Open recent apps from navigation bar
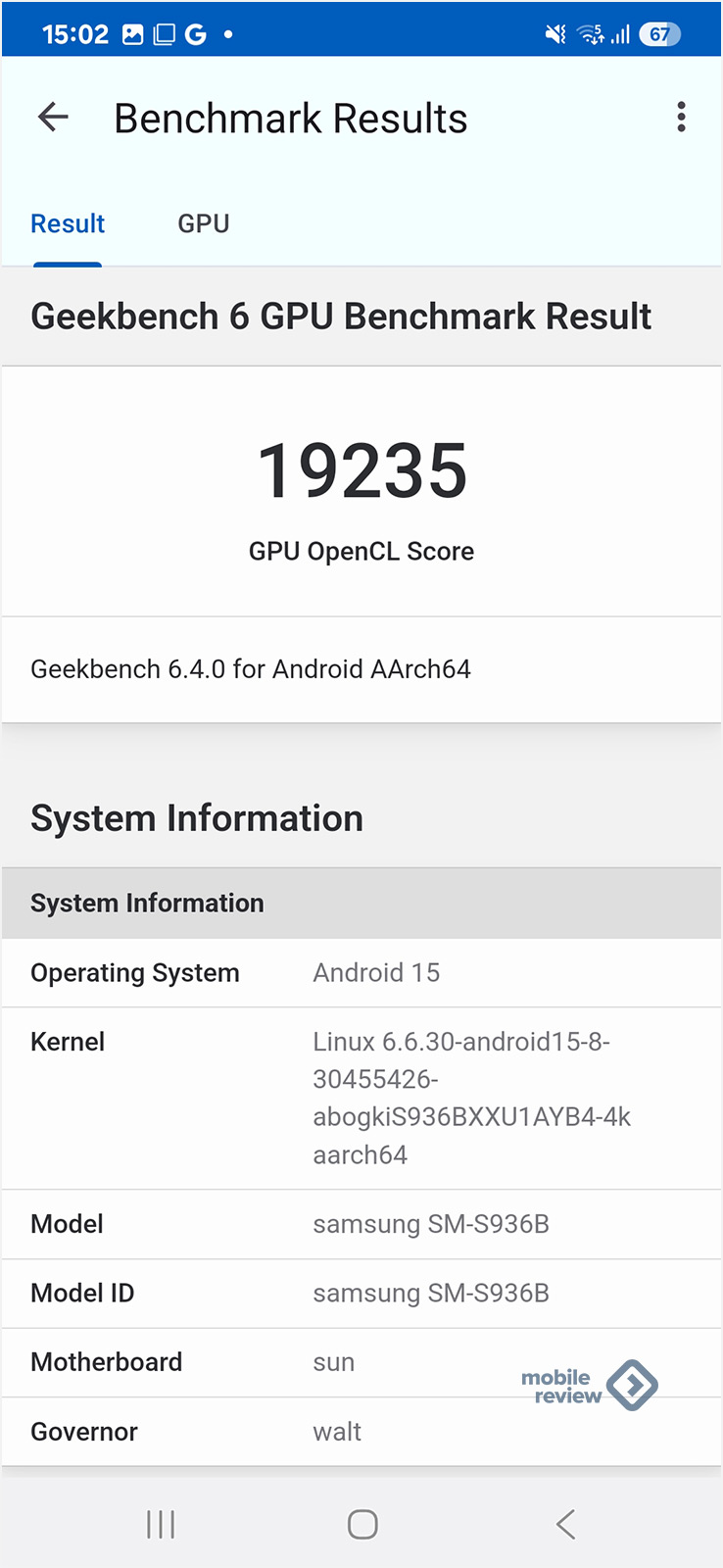 pos(161,1524)
